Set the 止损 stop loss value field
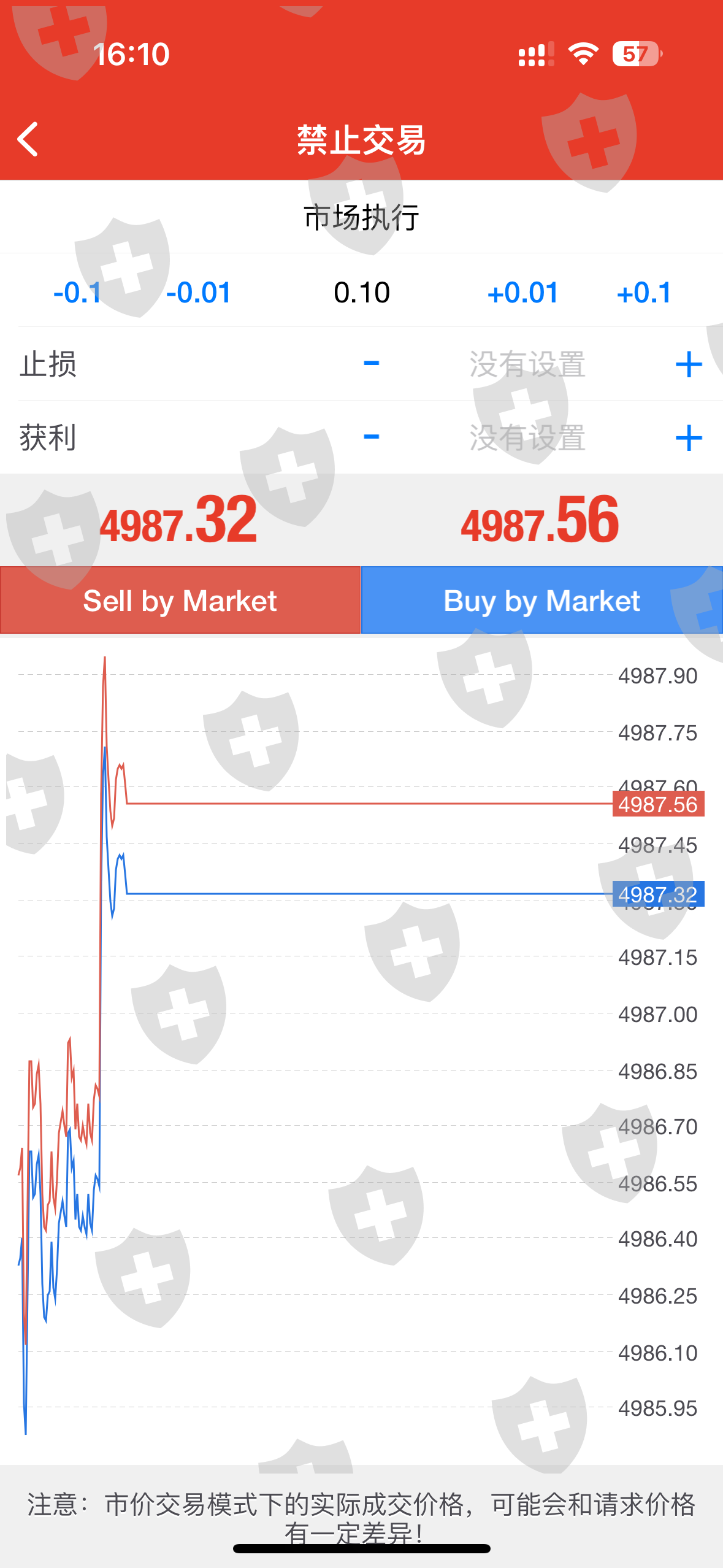 click(x=527, y=364)
